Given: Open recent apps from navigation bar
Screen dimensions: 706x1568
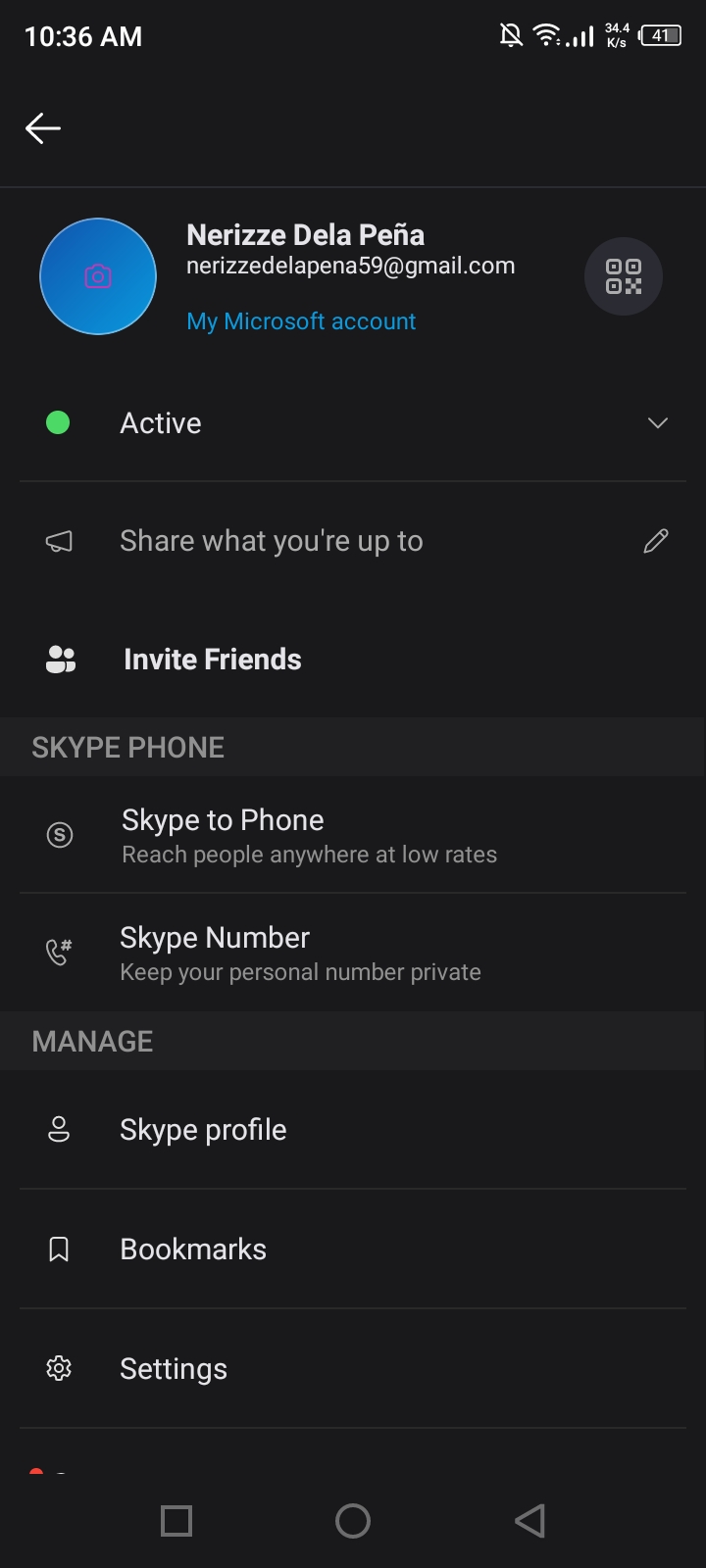Looking at the screenshot, I should [x=176, y=1521].
